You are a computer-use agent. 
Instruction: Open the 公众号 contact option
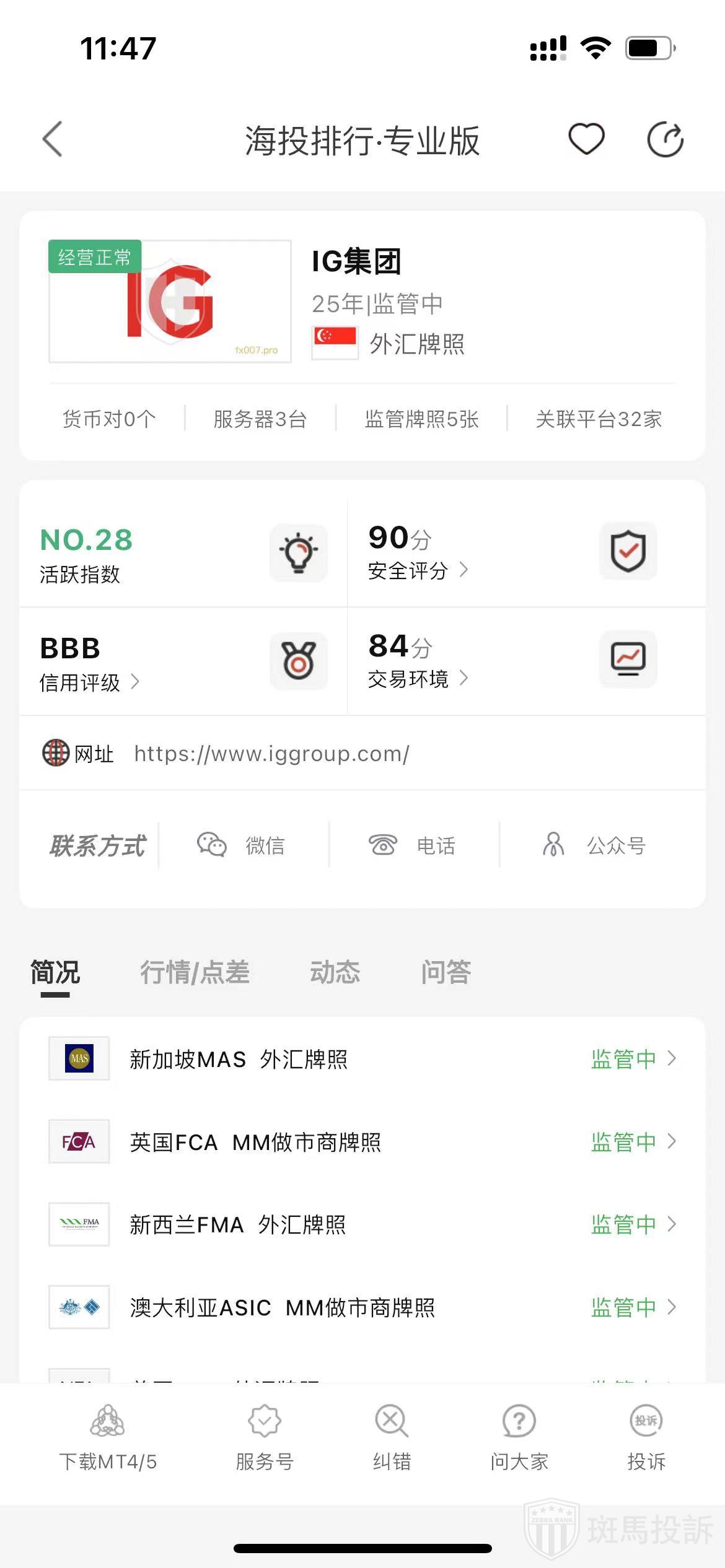(x=595, y=845)
